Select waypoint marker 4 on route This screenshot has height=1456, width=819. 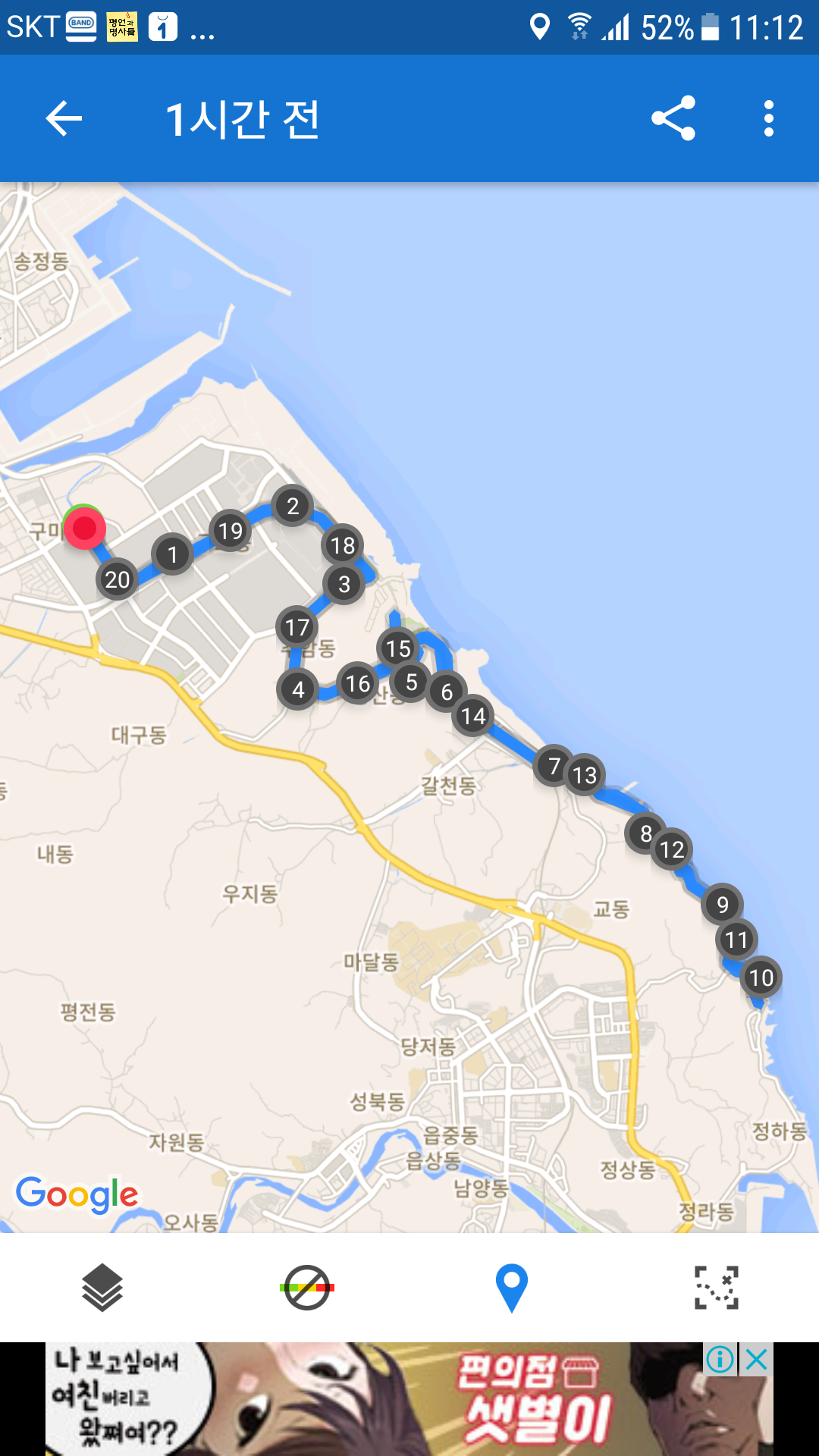click(298, 689)
